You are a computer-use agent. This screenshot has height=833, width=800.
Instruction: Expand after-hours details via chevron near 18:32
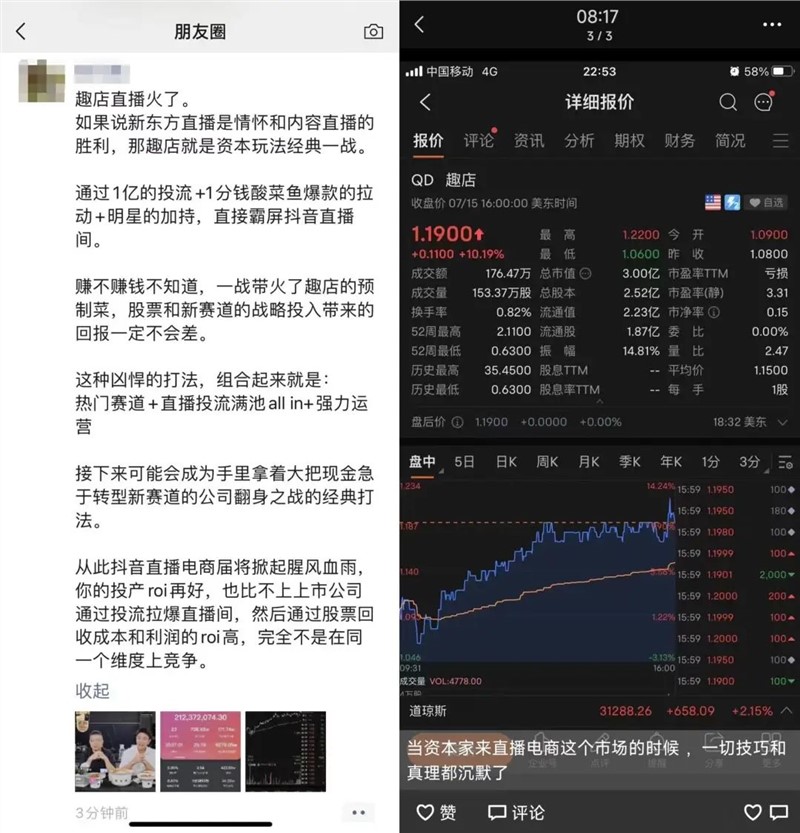coord(783,421)
